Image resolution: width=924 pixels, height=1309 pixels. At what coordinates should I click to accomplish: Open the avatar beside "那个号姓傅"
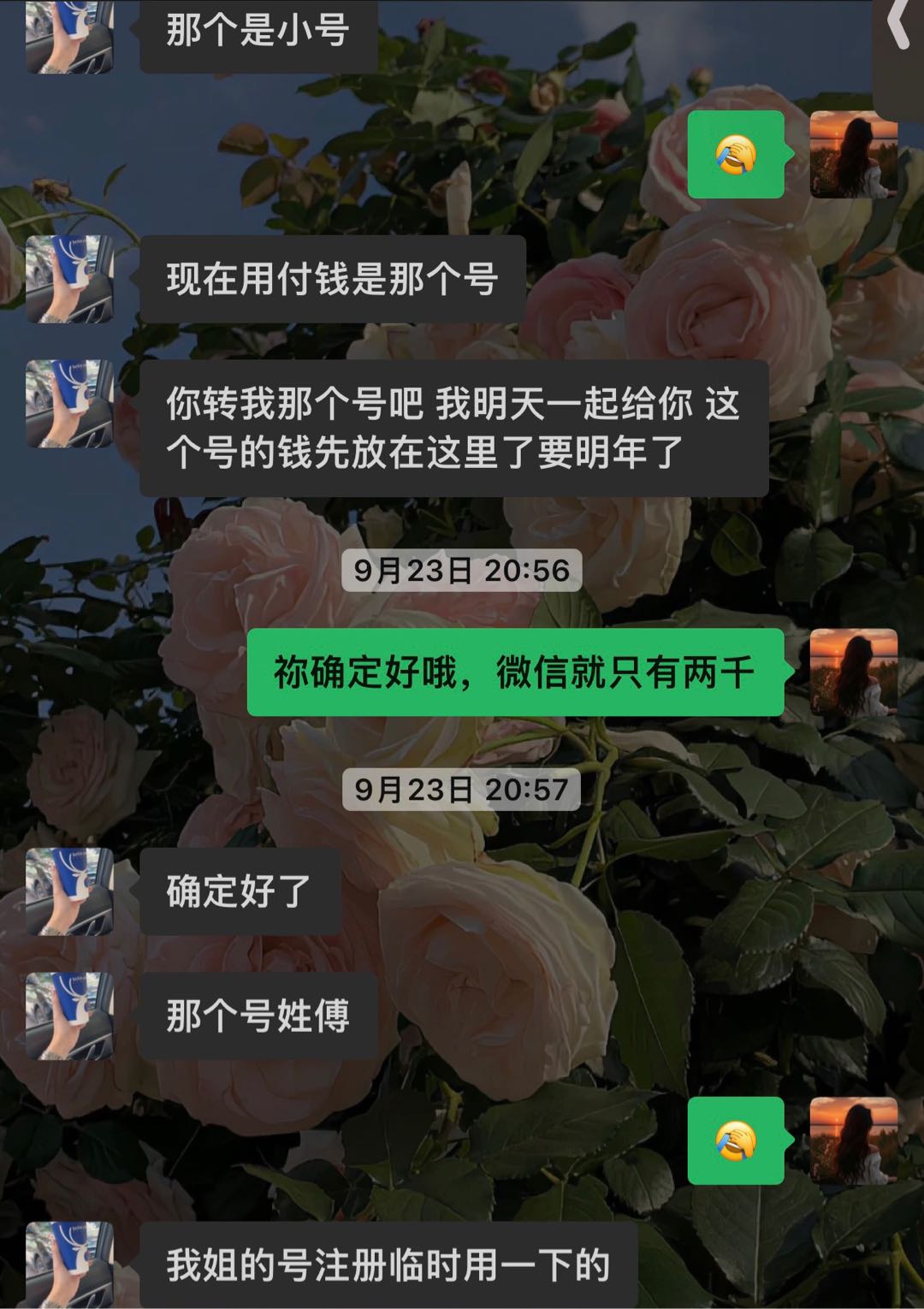(x=69, y=1016)
